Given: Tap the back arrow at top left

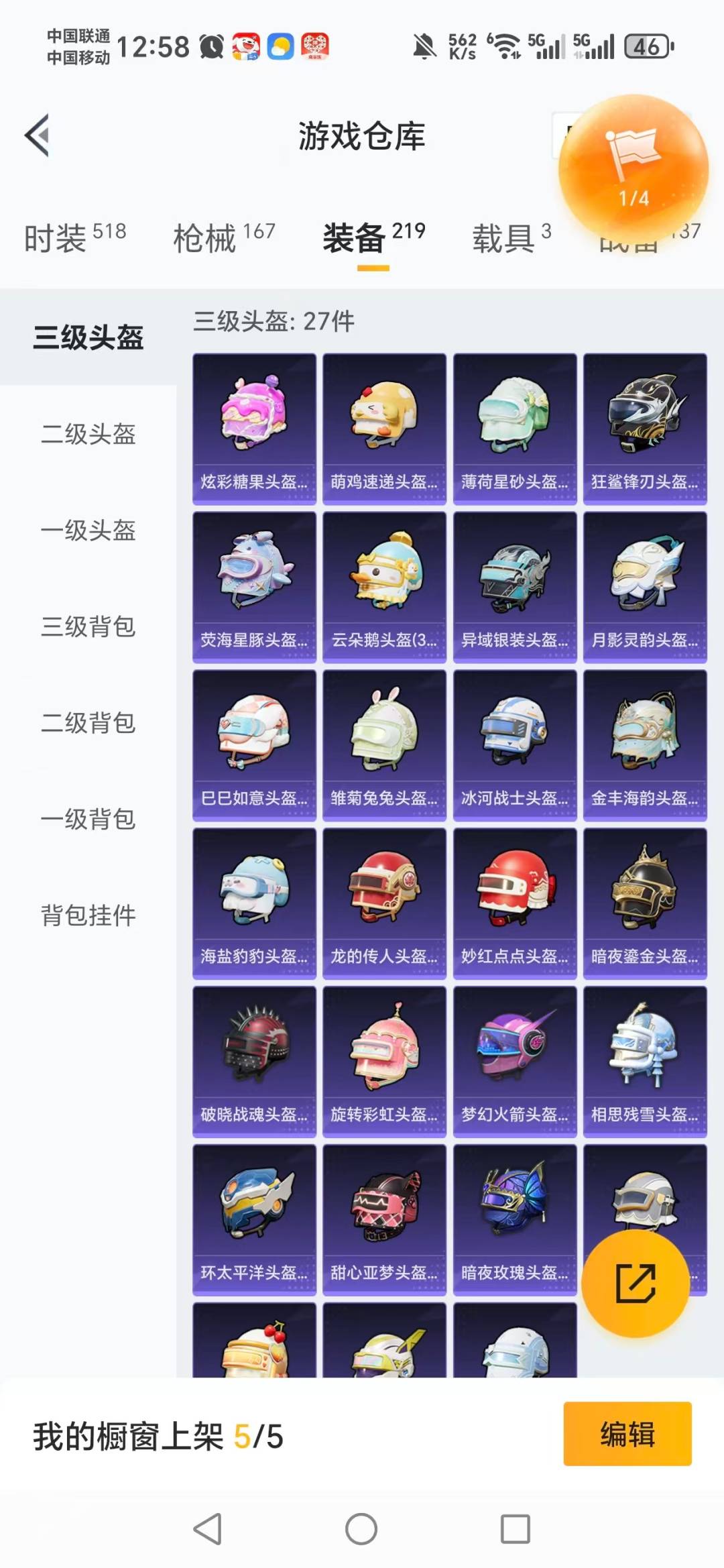Looking at the screenshot, I should pyautogui.click(x=38, y=133).
